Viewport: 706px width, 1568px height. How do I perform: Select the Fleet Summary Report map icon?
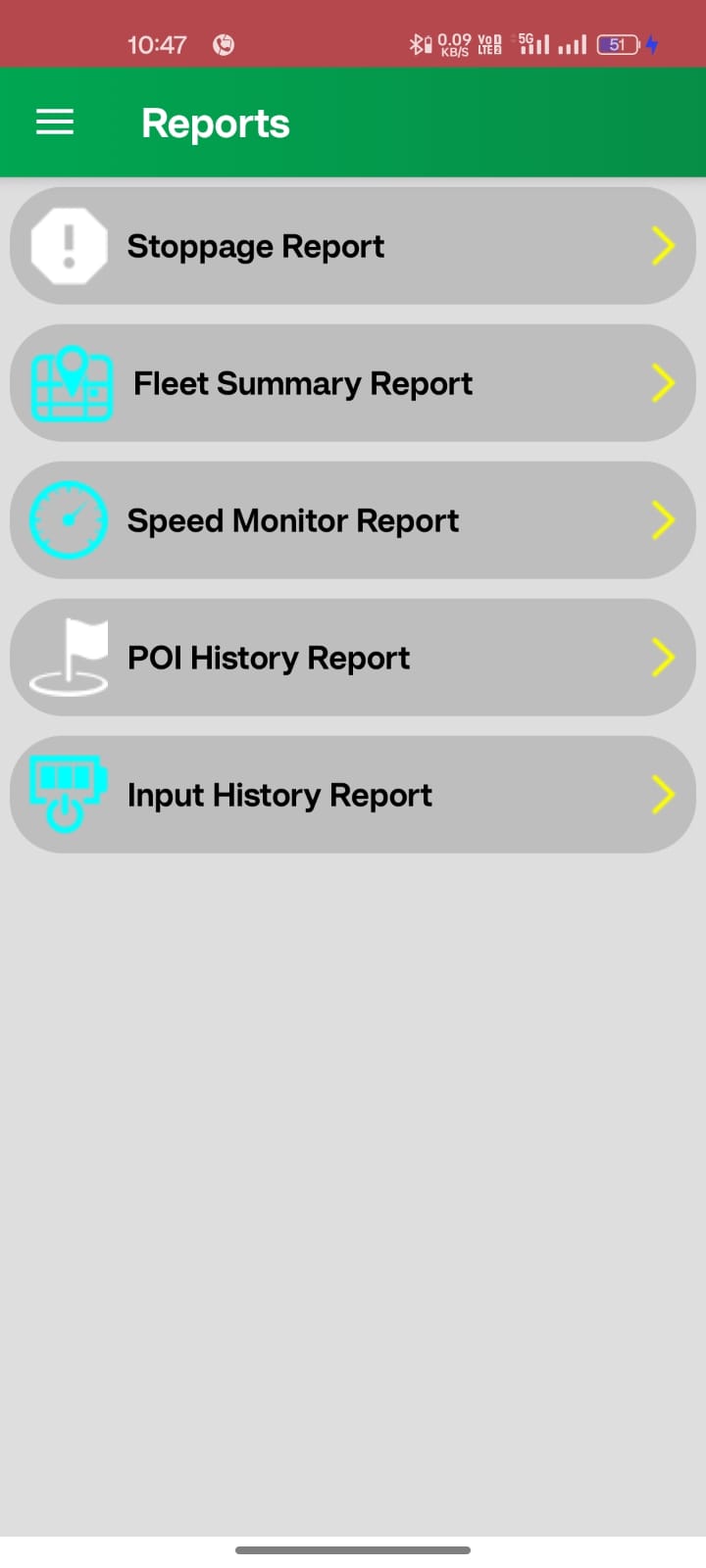coord(69,382)
